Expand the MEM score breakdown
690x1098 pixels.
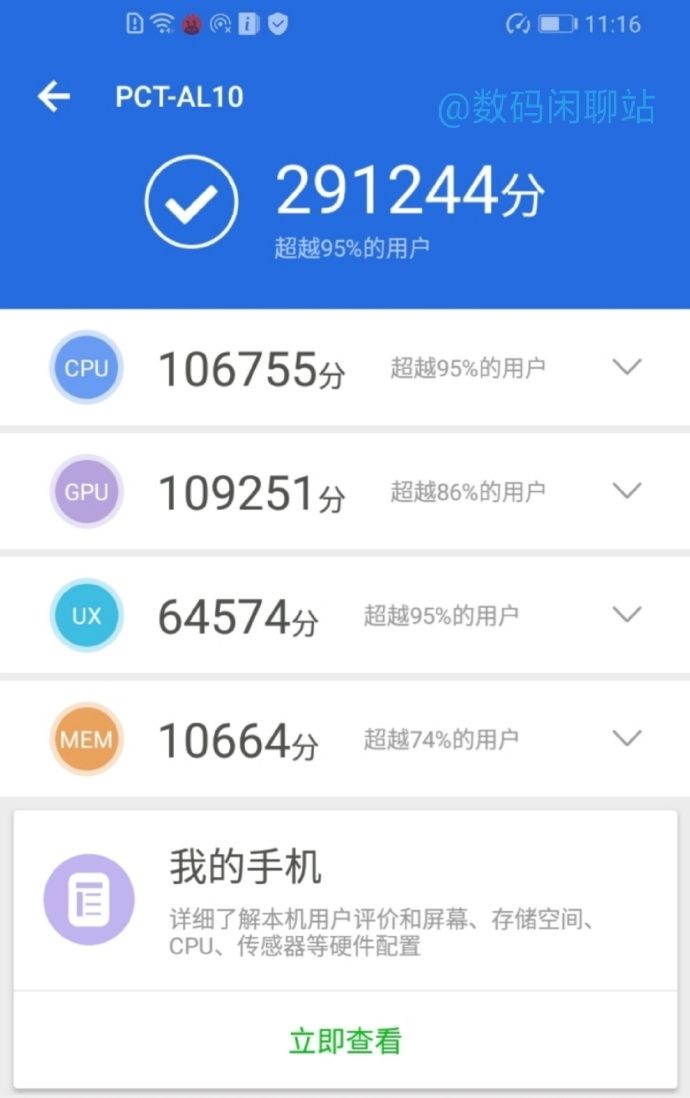626,737
